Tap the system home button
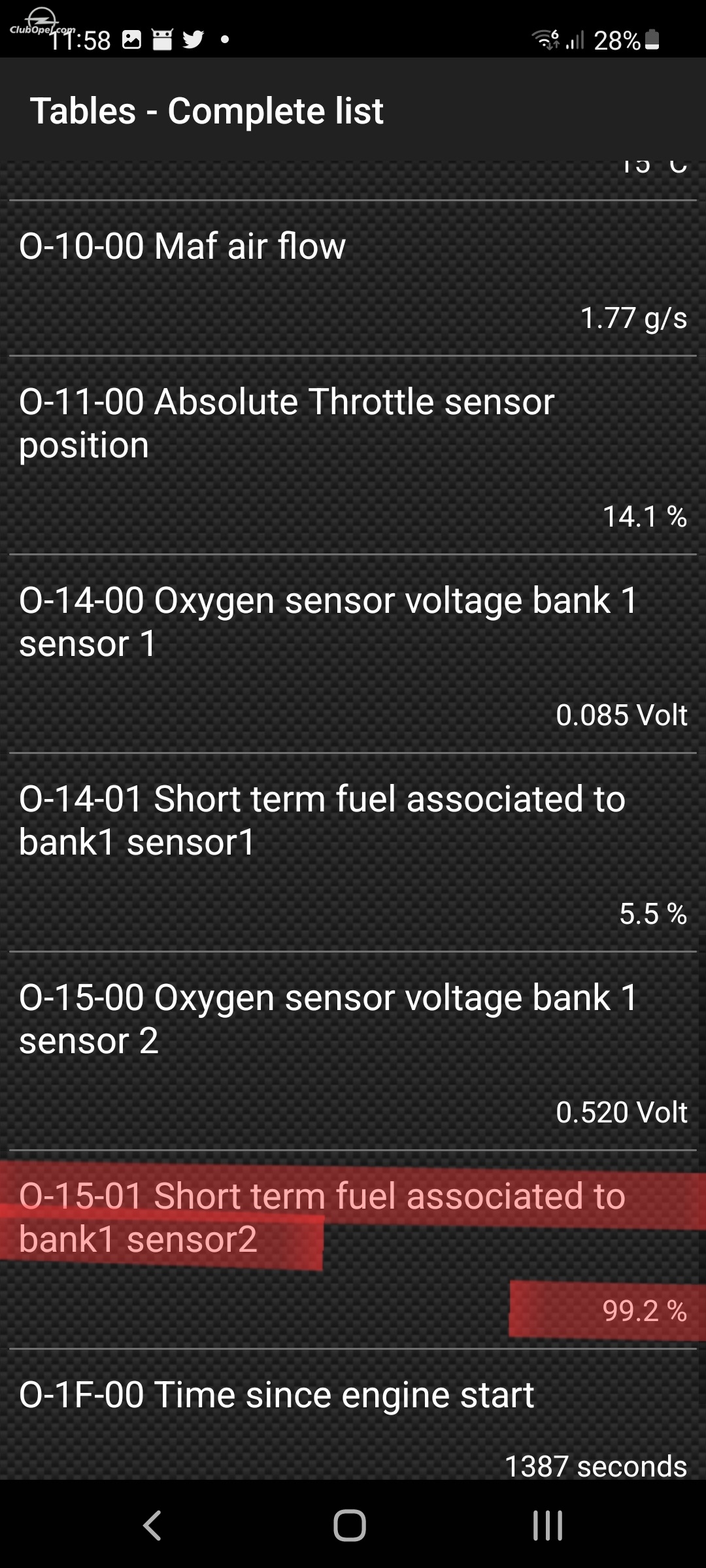706x1568 pixels. coord(350,1526)
